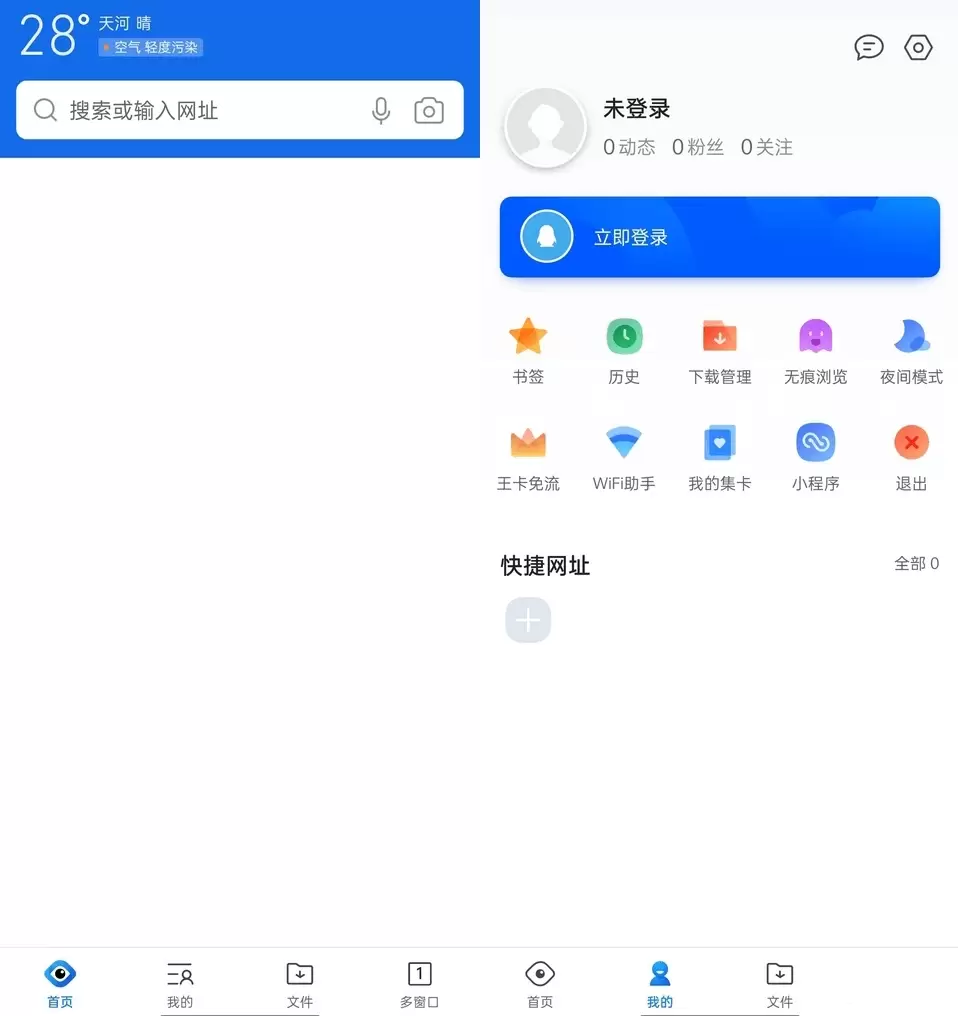Tap the search or enter URL box

tap(200, 110)
